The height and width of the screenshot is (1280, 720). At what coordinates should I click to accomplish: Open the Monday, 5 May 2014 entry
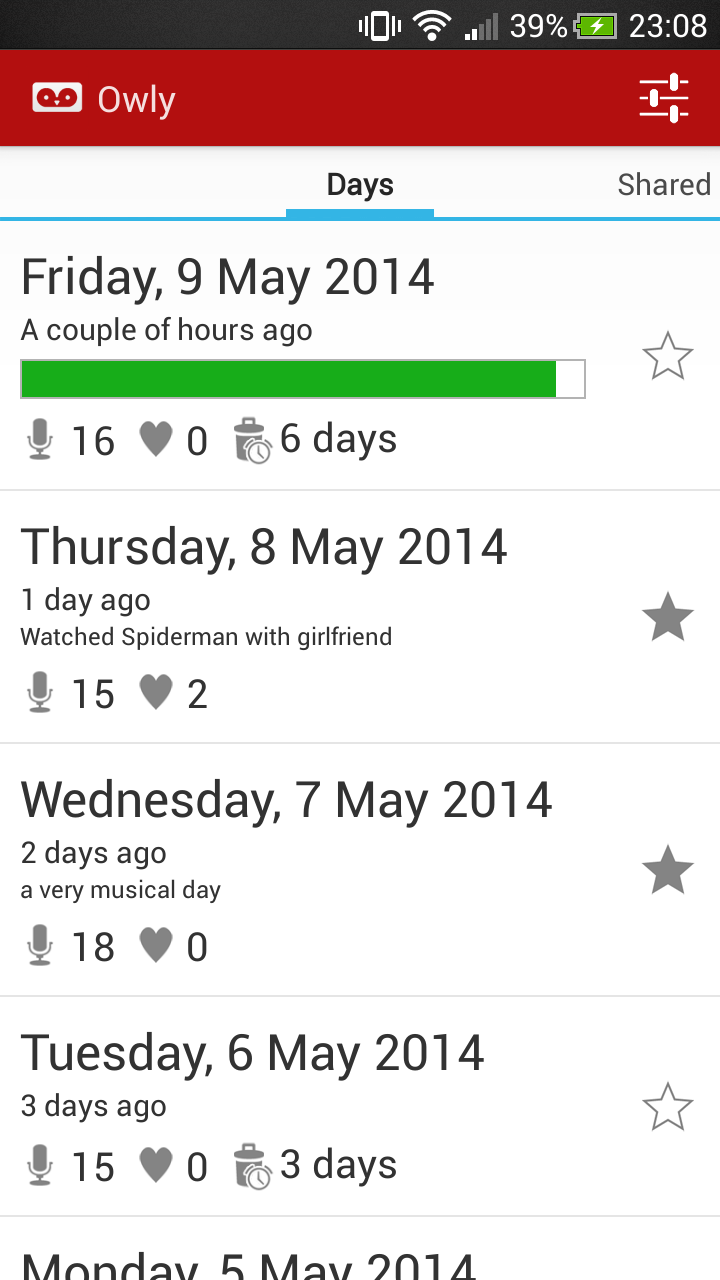click(x=360, y=1250)
